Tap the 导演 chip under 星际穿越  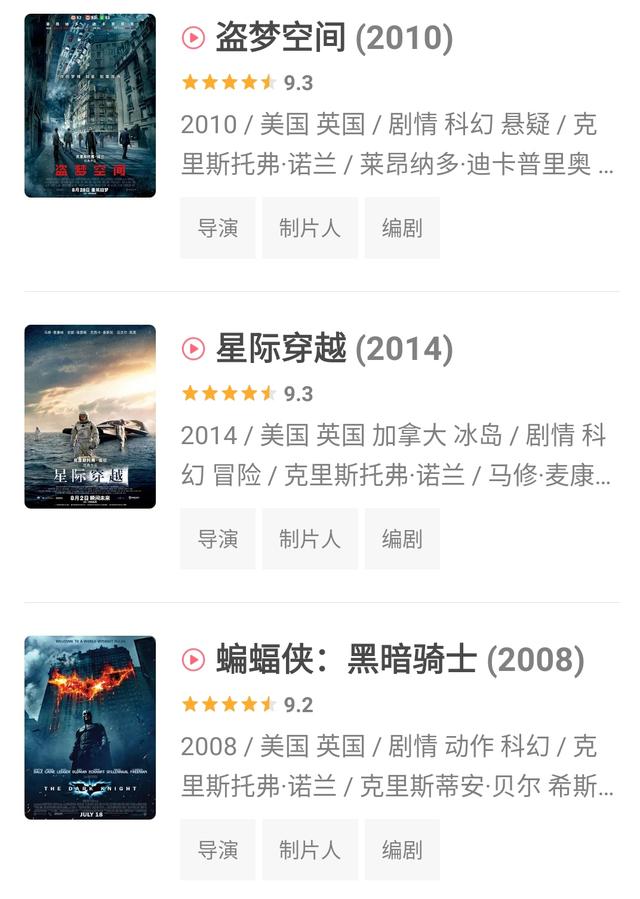pyautogui.click(x=218, y=539)
